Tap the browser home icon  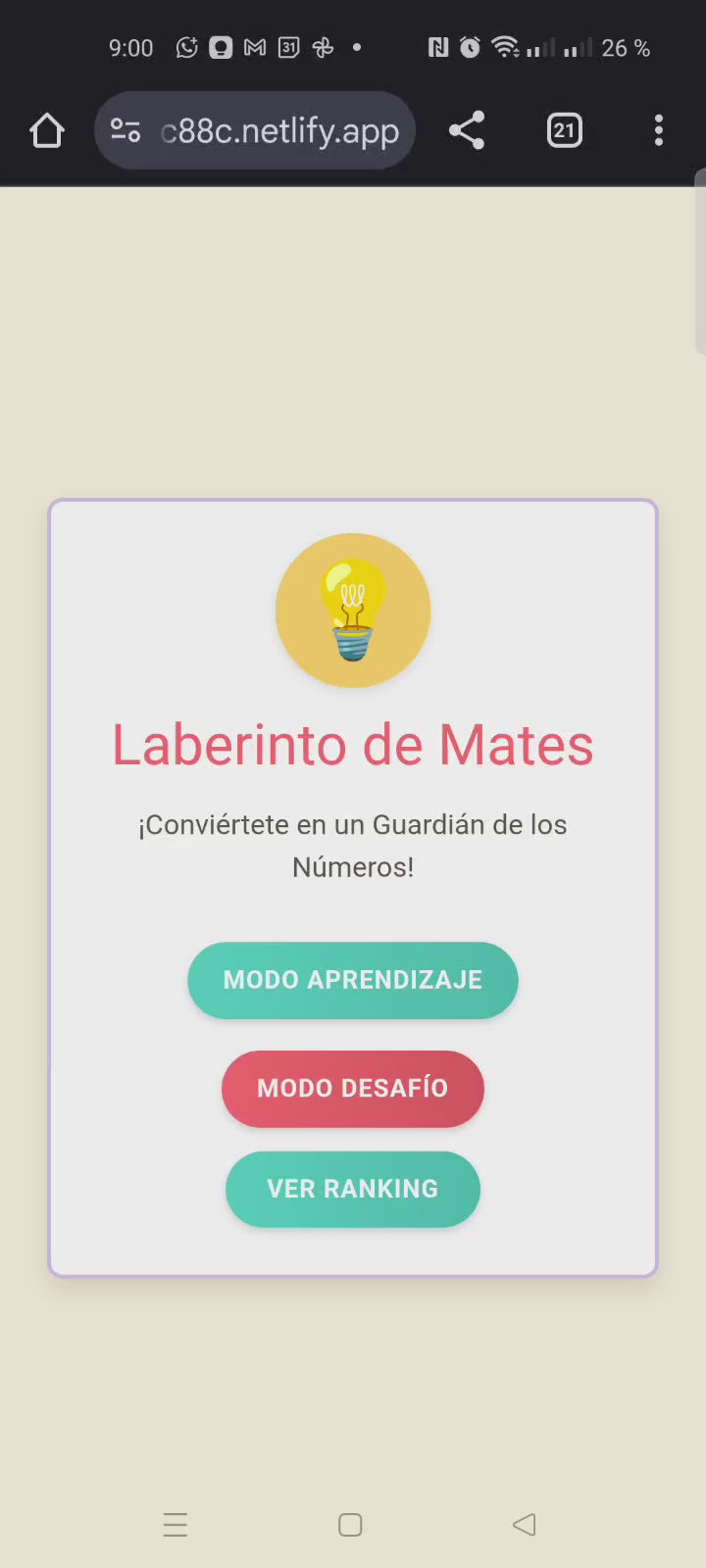coord(47,130)
